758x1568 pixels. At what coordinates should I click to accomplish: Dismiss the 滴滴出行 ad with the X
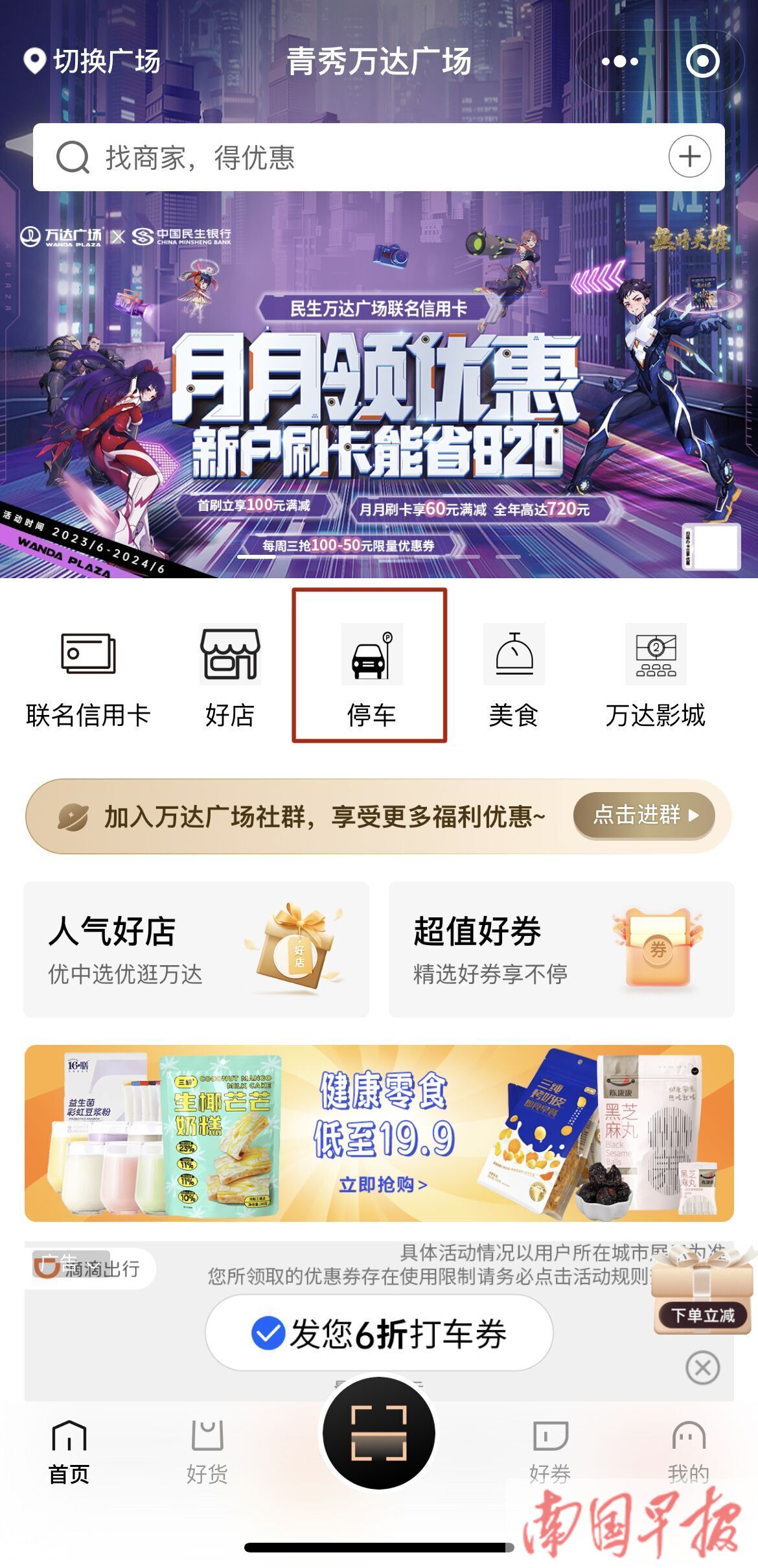(702, 1368)
